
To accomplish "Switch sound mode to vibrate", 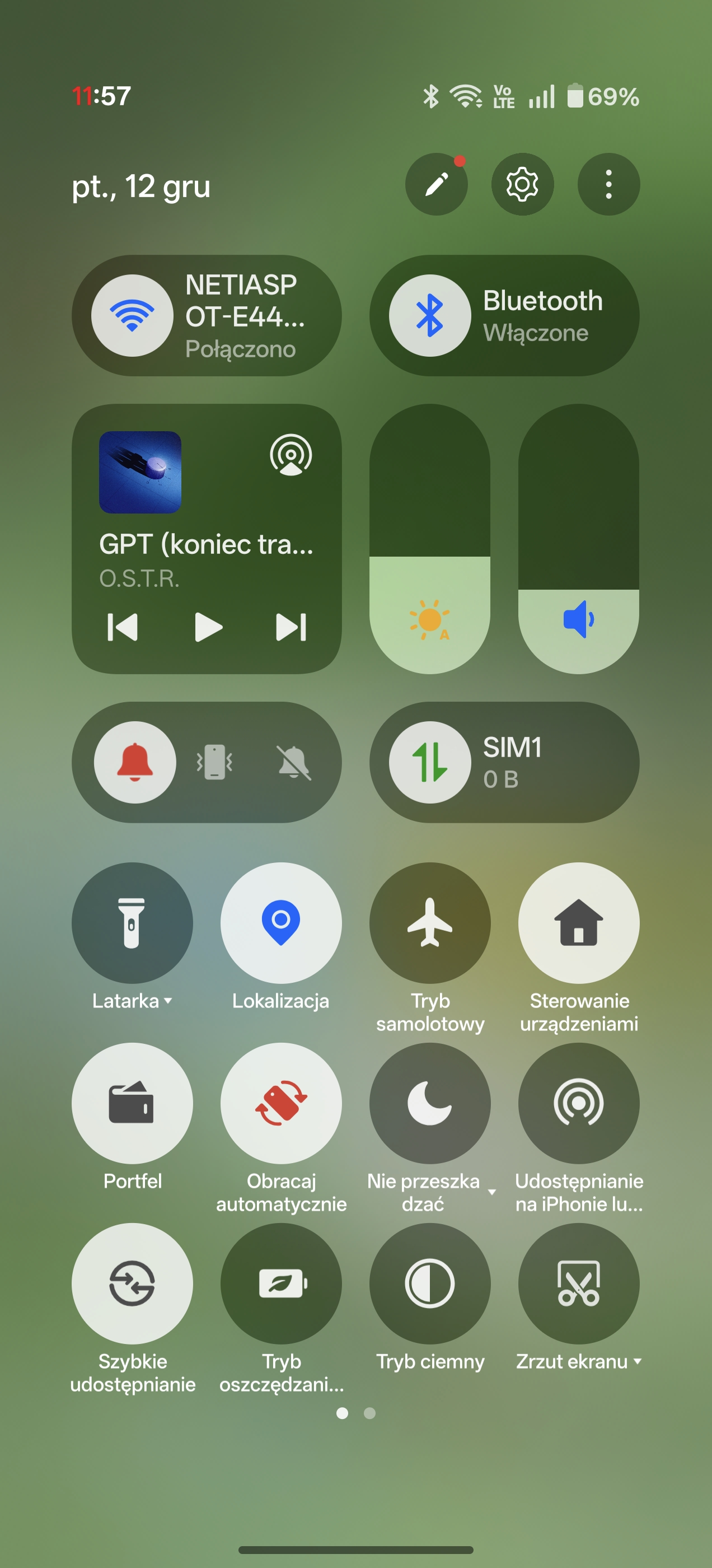I will pyautogui.click(x=214, y=762).
